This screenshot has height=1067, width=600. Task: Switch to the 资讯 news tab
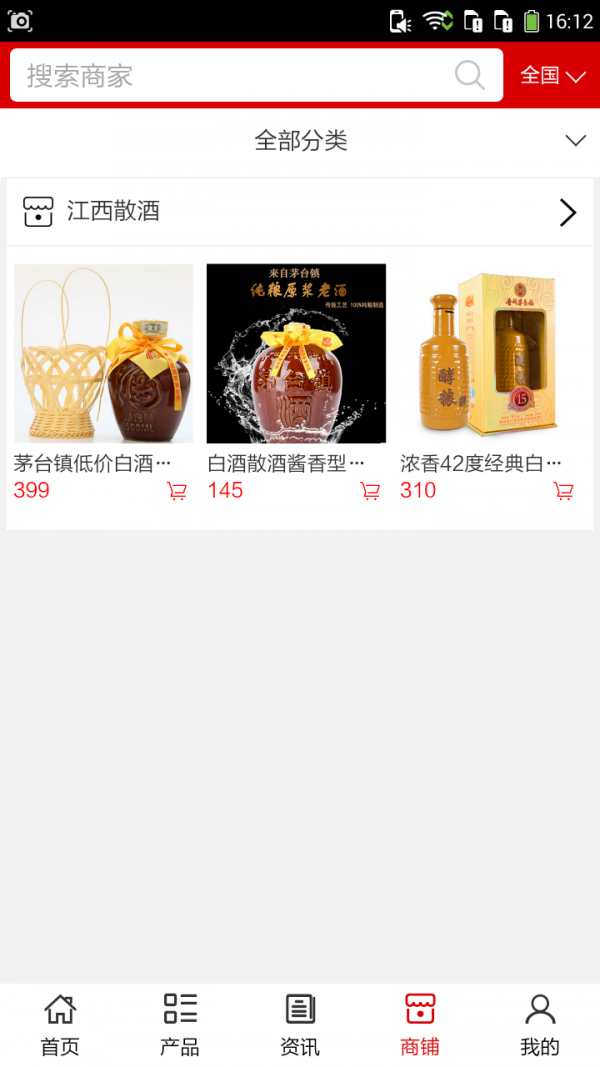click(300, 1025)
